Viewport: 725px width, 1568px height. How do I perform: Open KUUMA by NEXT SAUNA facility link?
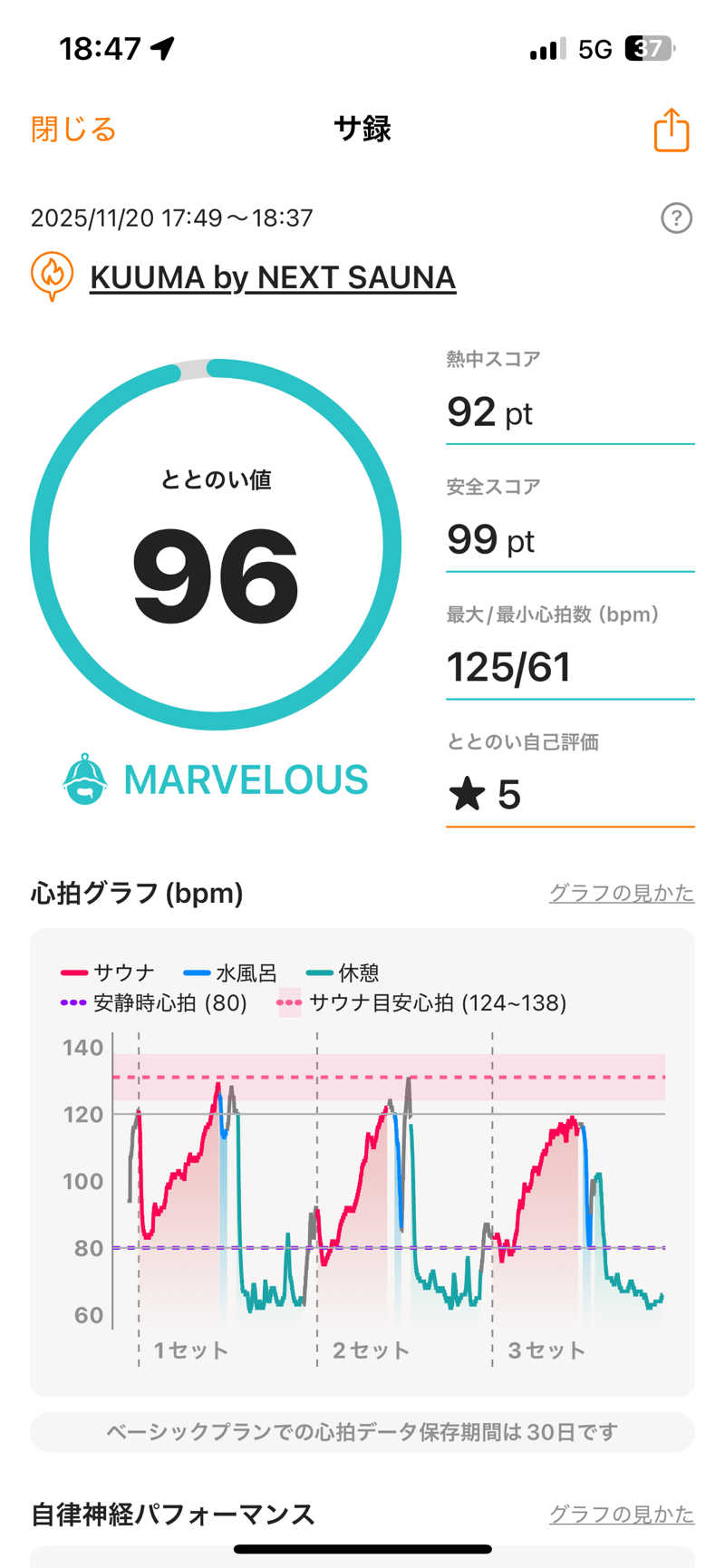272,277
